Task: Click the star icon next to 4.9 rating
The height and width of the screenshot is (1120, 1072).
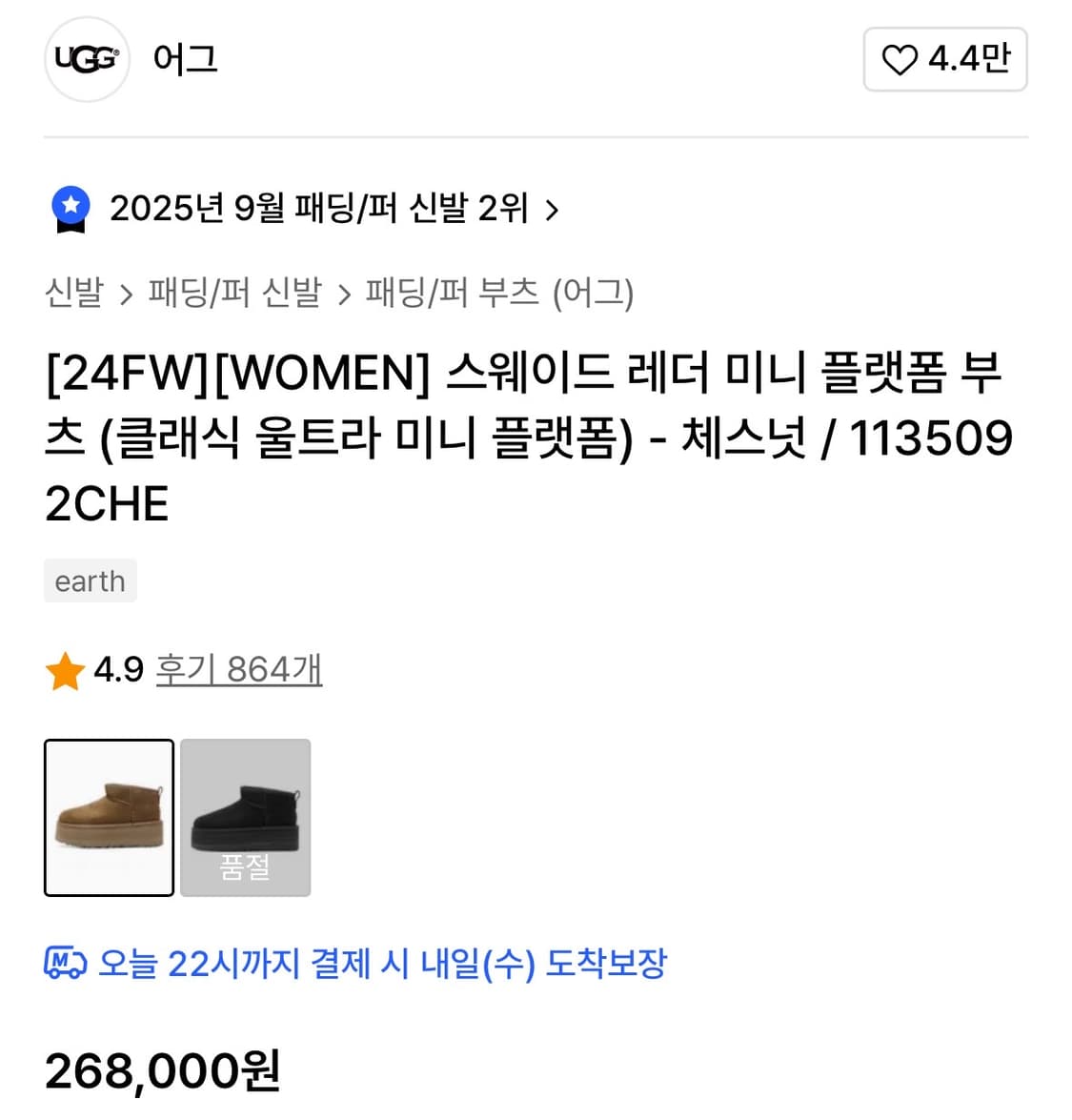Action: coord(64,670)
